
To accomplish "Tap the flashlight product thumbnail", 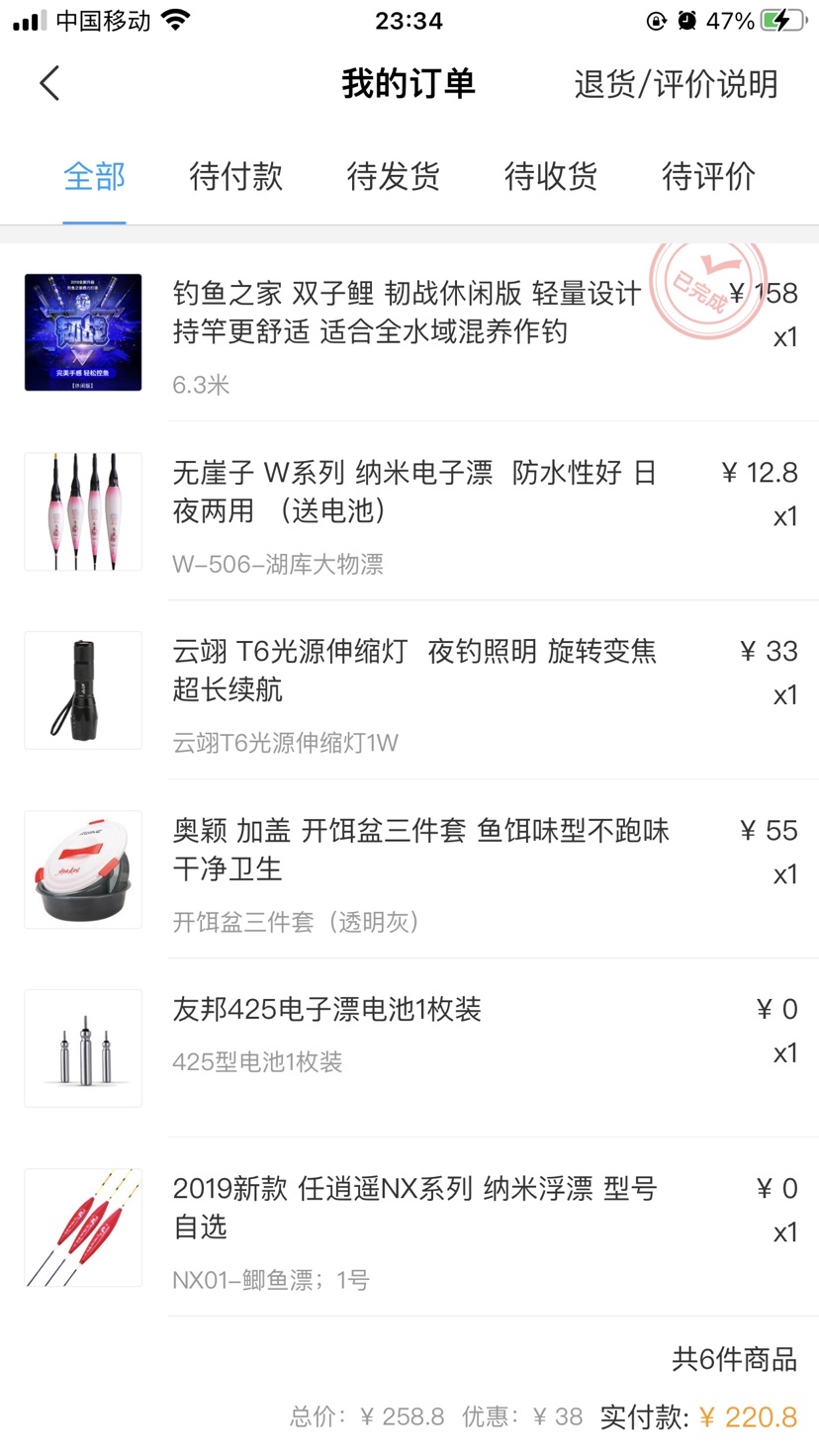I will [83, 689].
